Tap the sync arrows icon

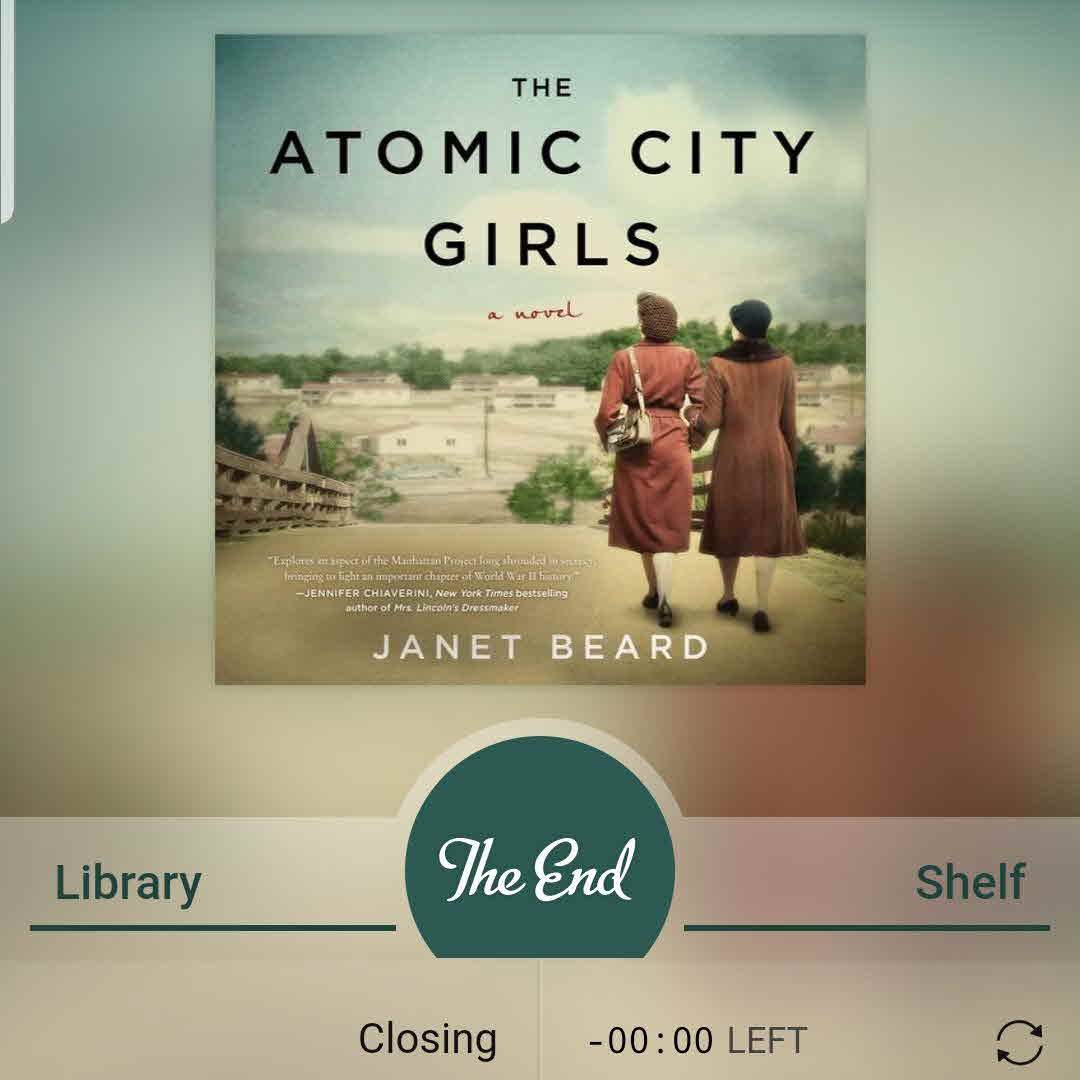(x=1019, y=1043)
